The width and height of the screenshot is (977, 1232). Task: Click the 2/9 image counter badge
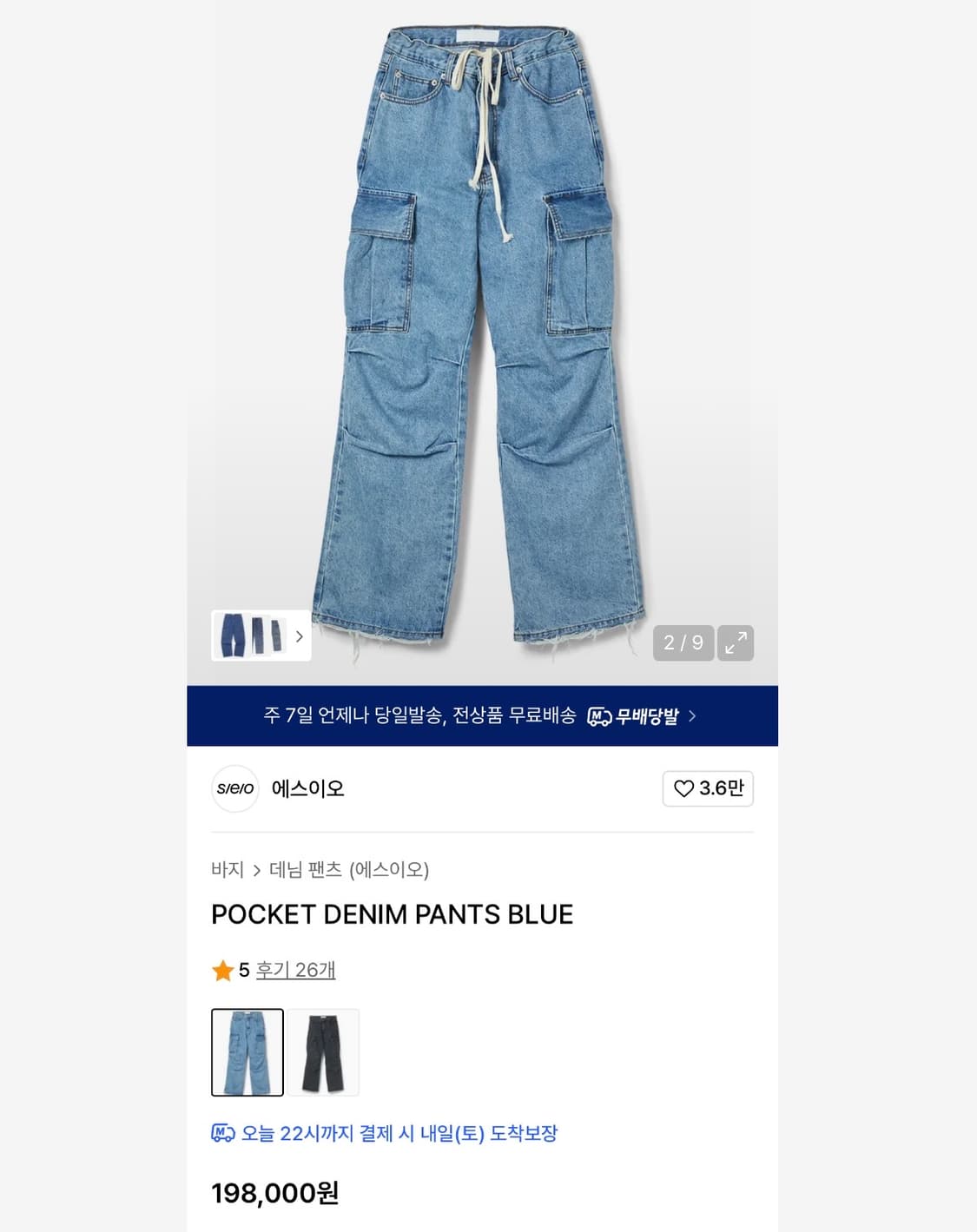click(x=683, y=642)
